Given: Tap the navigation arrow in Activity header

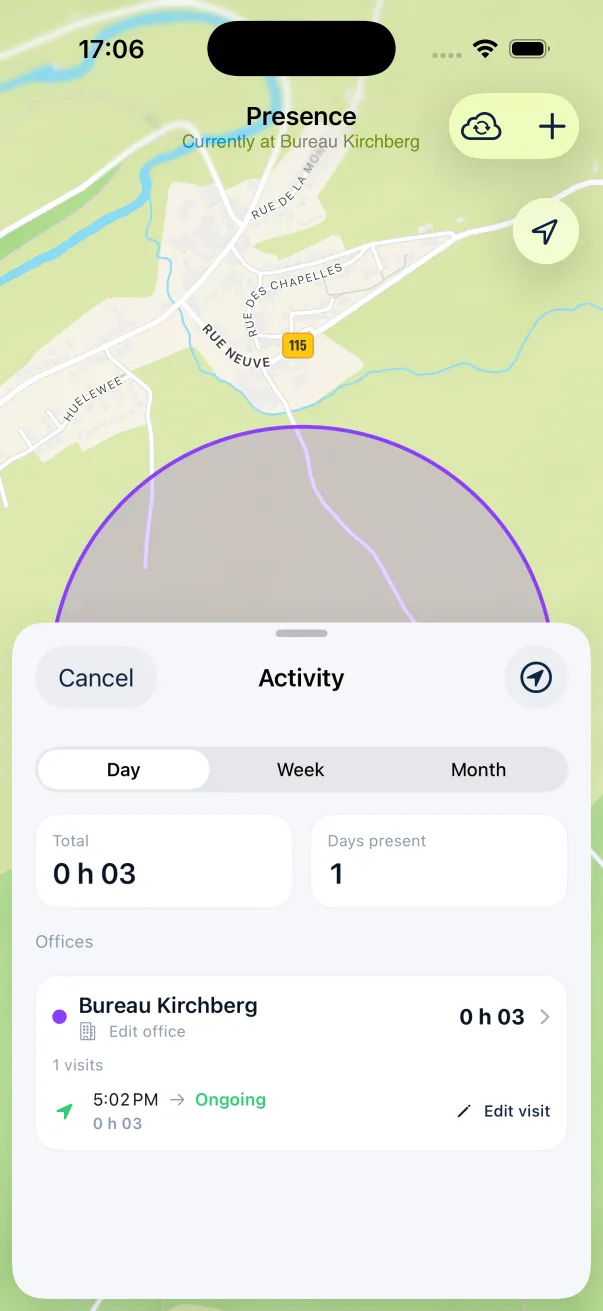Looking at the screenshot, I should point(536,678).
